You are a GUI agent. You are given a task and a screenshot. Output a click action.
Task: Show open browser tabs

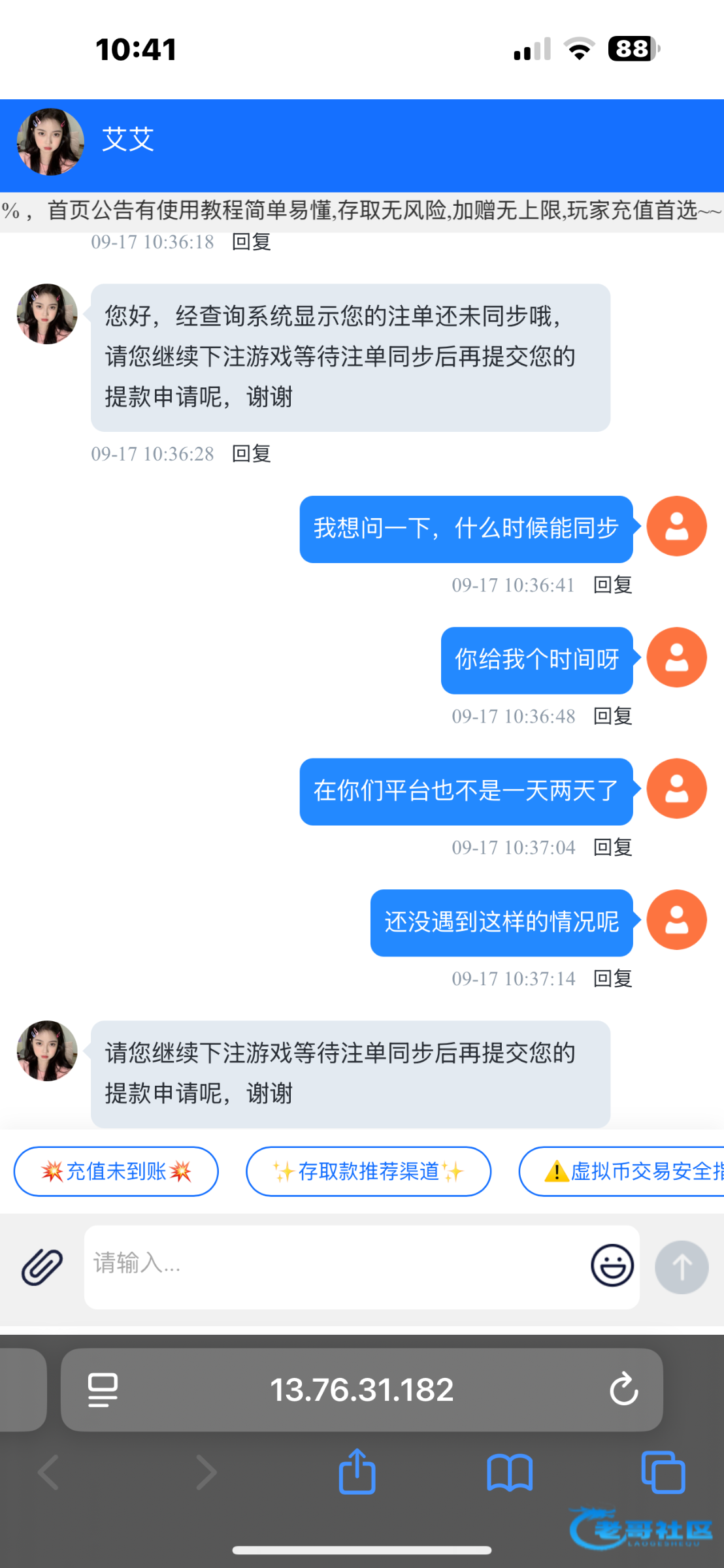pyautogui.click(x=663, y=1473)
